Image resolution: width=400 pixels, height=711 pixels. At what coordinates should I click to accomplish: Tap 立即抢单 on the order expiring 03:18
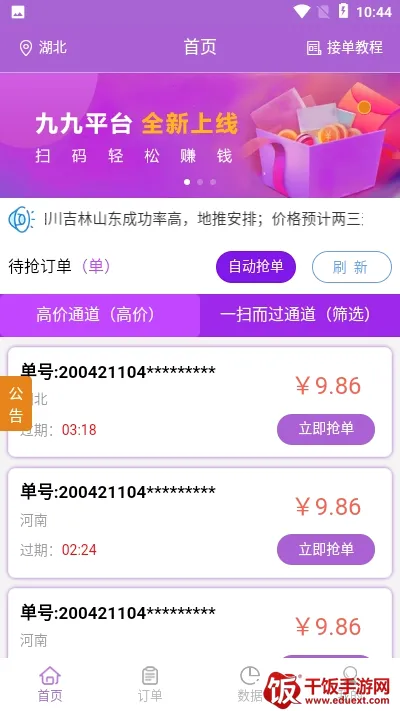pos(326,429)
